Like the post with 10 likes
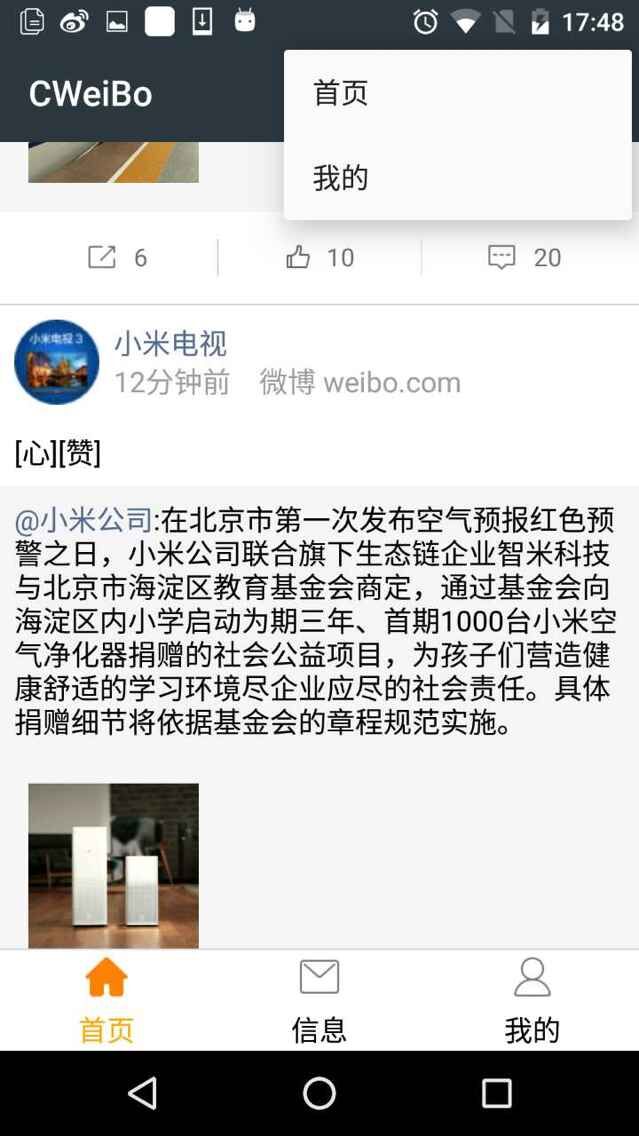The image size is (639, 1136). point(320,258)
